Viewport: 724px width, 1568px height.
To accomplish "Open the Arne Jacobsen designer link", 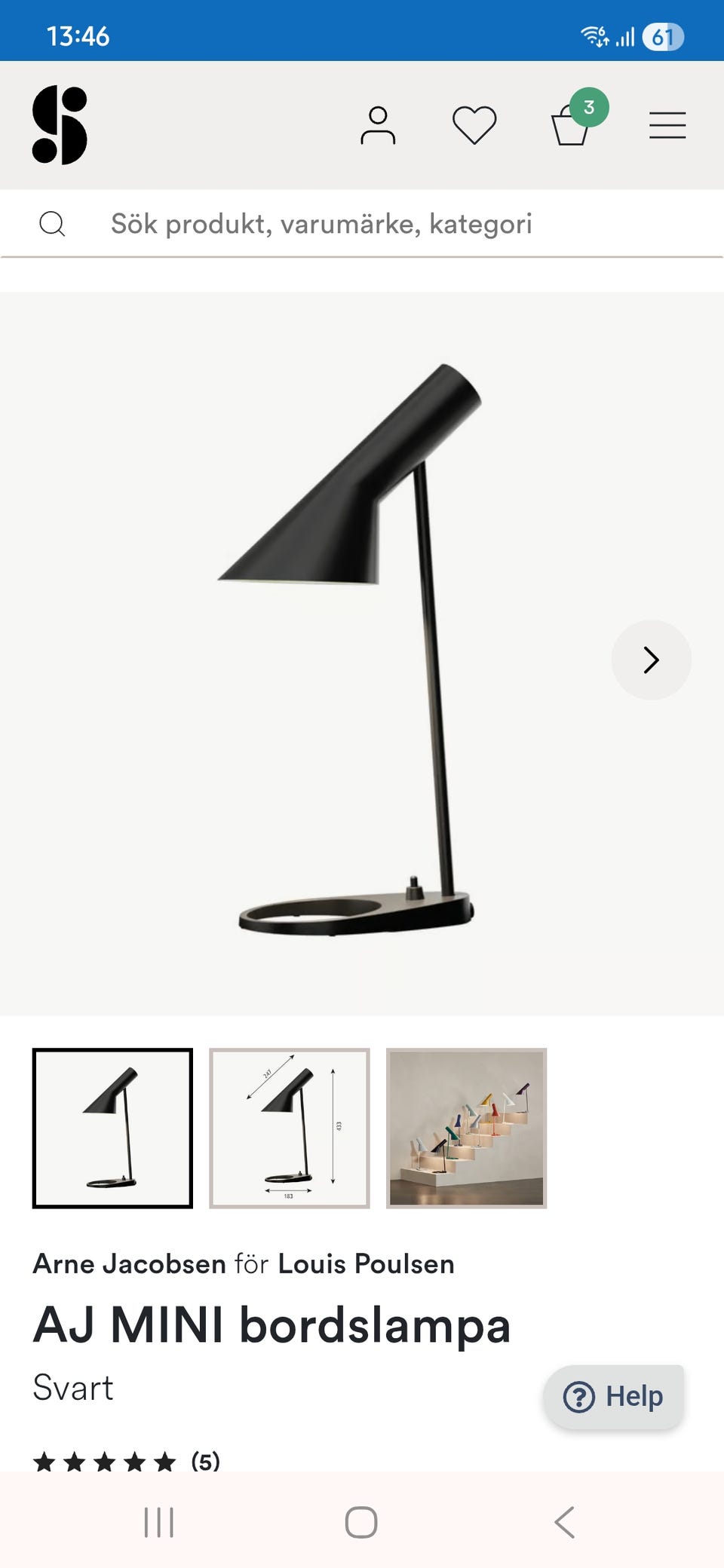I will tap(129, 1263).
